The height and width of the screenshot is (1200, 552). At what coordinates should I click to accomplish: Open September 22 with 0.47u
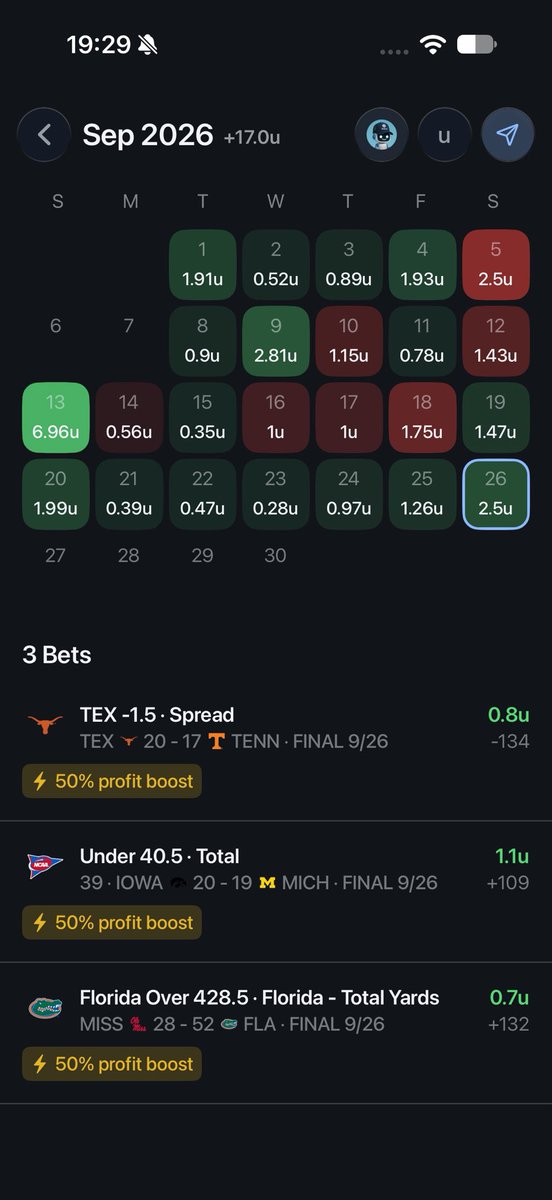(x=202, y=495)
